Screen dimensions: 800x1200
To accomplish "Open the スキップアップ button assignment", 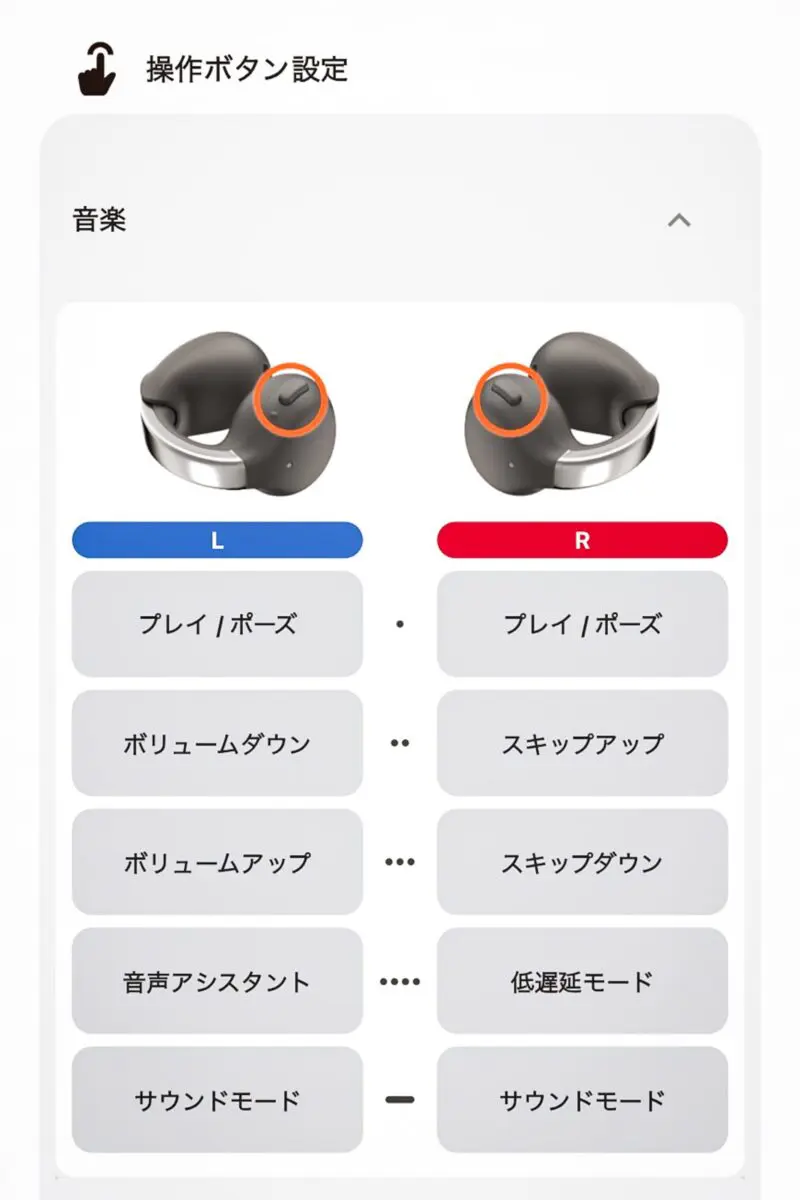I will pos(582,744).
